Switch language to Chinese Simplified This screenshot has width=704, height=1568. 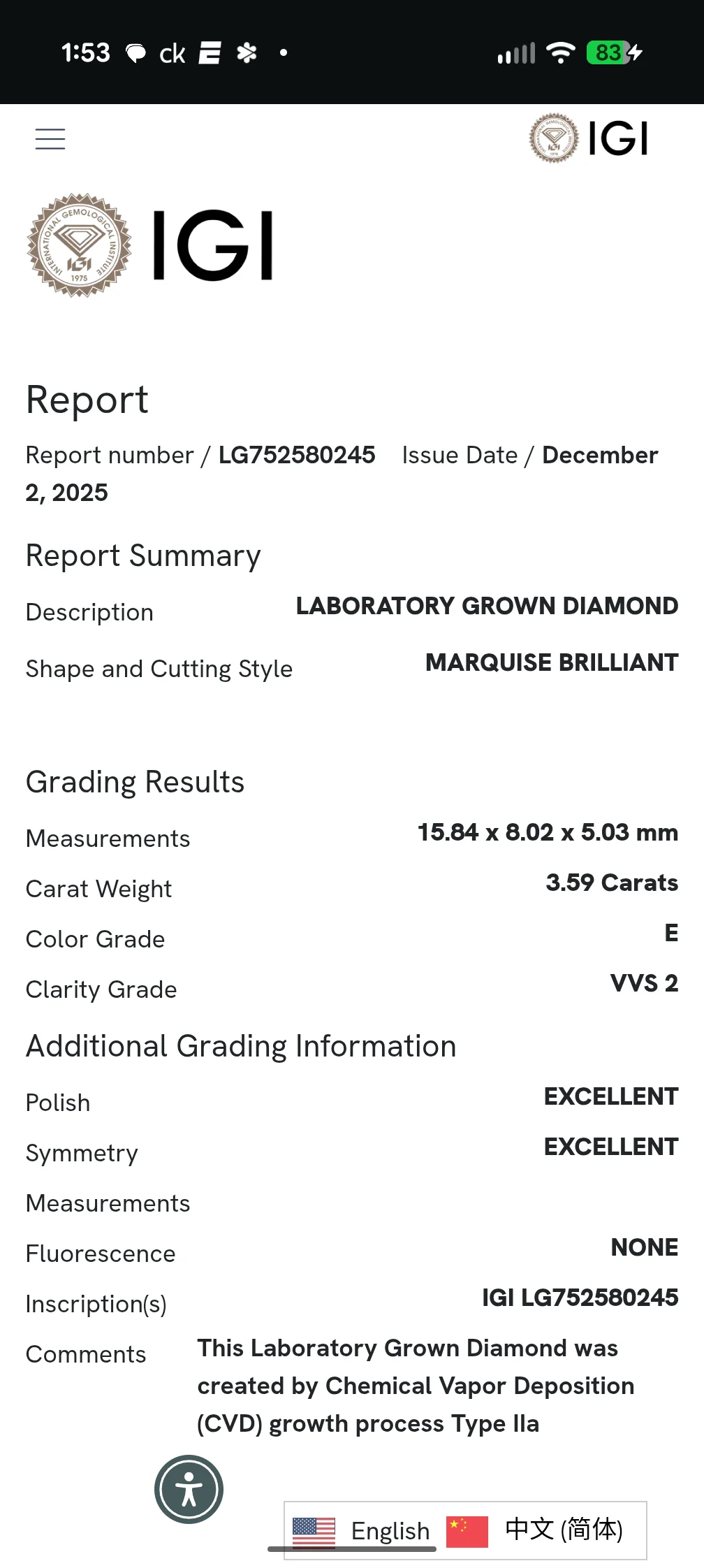click(535, 1530)
